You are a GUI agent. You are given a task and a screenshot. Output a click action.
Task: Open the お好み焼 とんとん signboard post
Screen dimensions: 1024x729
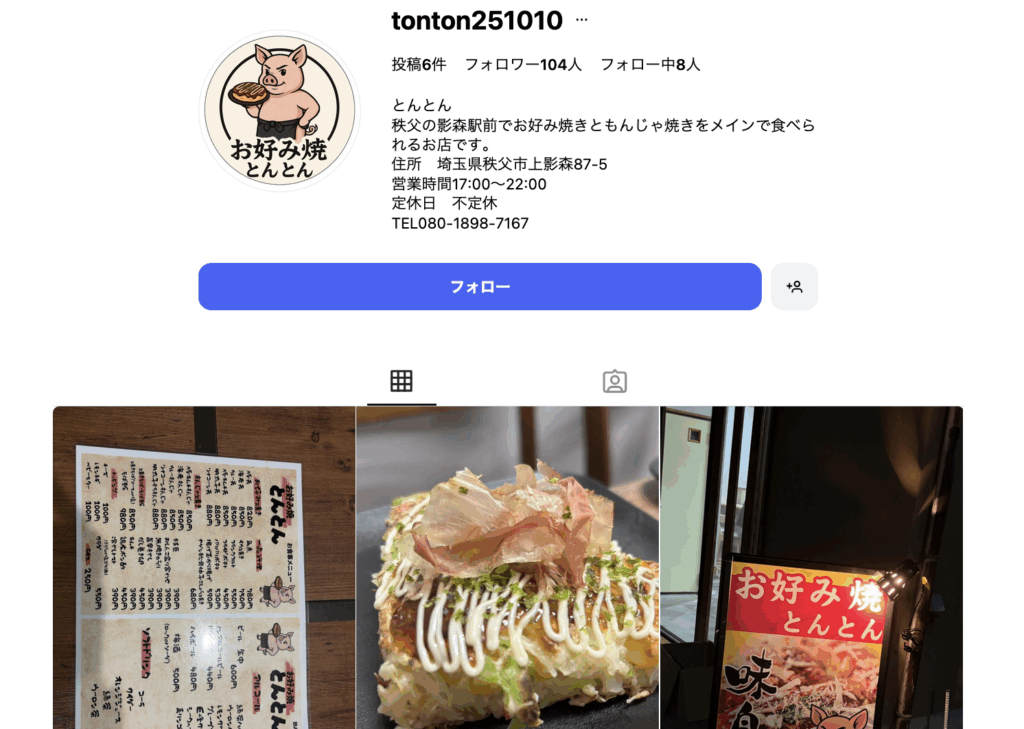(811, 567)
